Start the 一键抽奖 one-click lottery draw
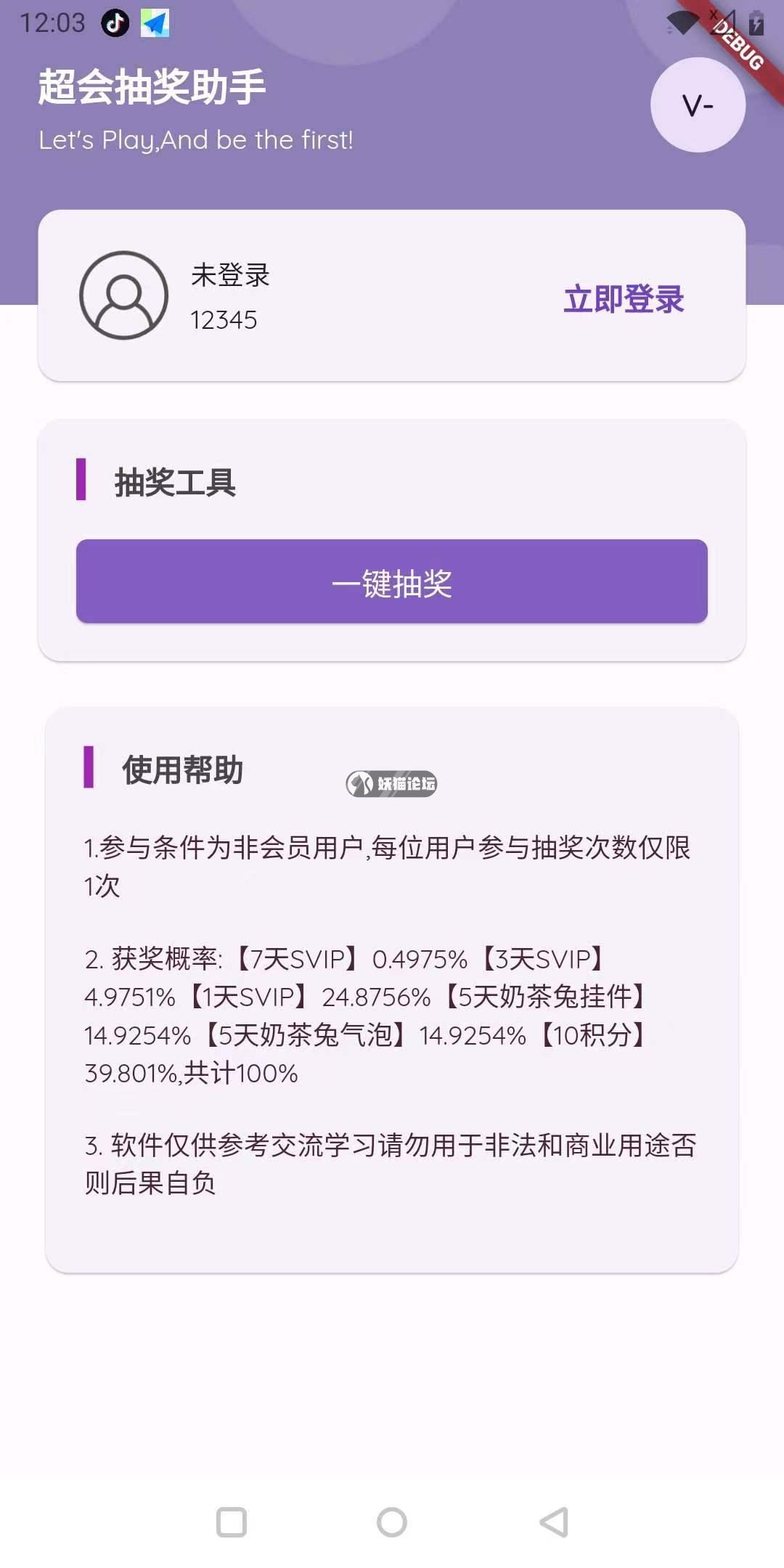Viewport: 784px width, 1568px height. click(x=392, y=581)
